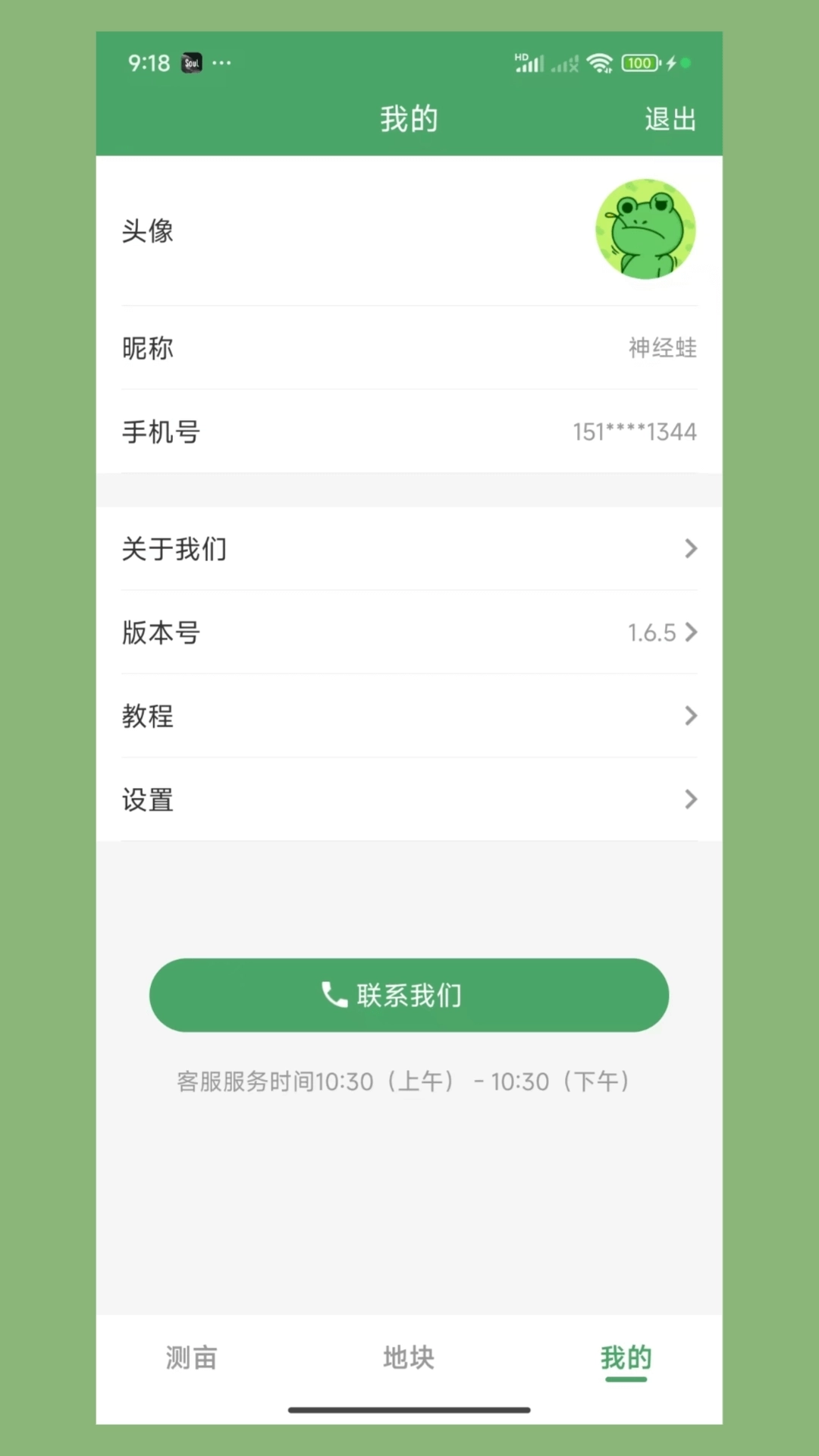The height and width of the screenshot is (1456, 819).
Task: Click the charging lightning icon
Action: pyautogui.click(x=670, y=63)
